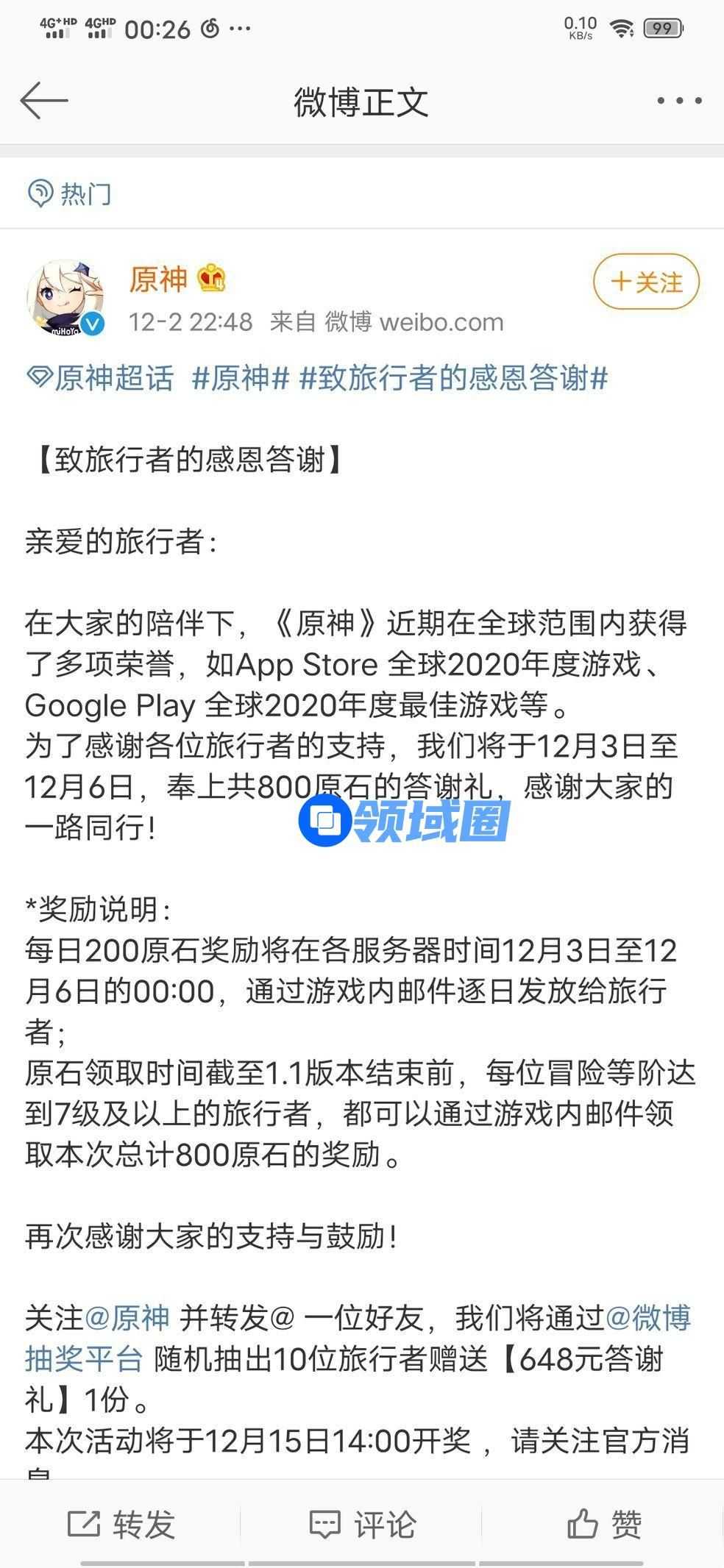
Task: Open the #原神# hashtag
Action: 239,379
